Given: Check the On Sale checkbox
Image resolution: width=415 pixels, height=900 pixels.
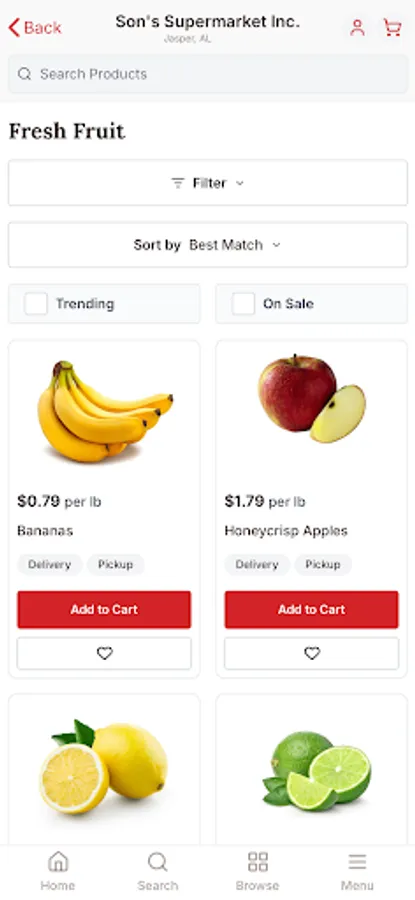Looking at the screenshot, I should pyautogui.click(x=243, y=304).
